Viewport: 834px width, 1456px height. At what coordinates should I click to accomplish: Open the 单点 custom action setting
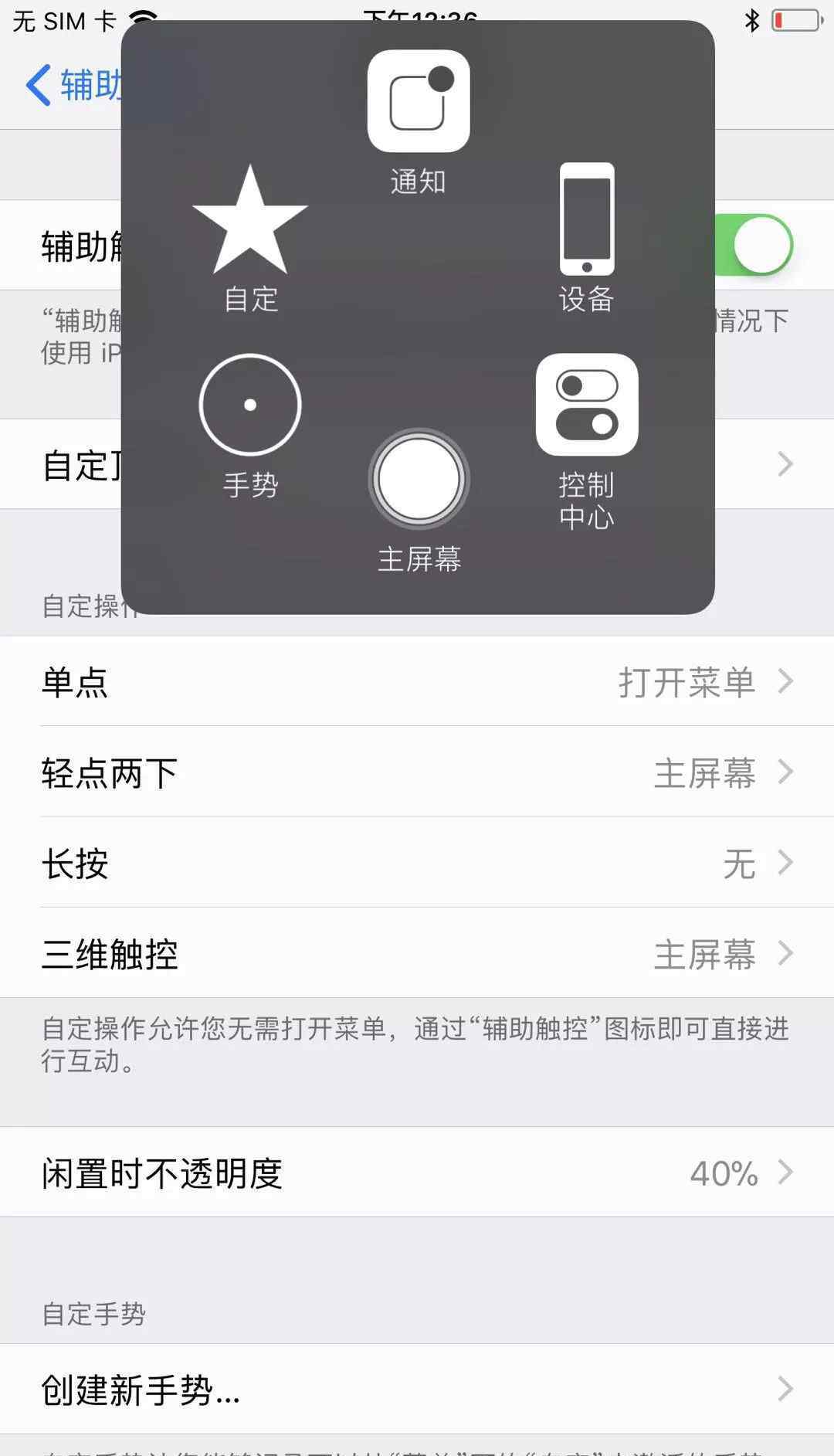coord(417,682)
